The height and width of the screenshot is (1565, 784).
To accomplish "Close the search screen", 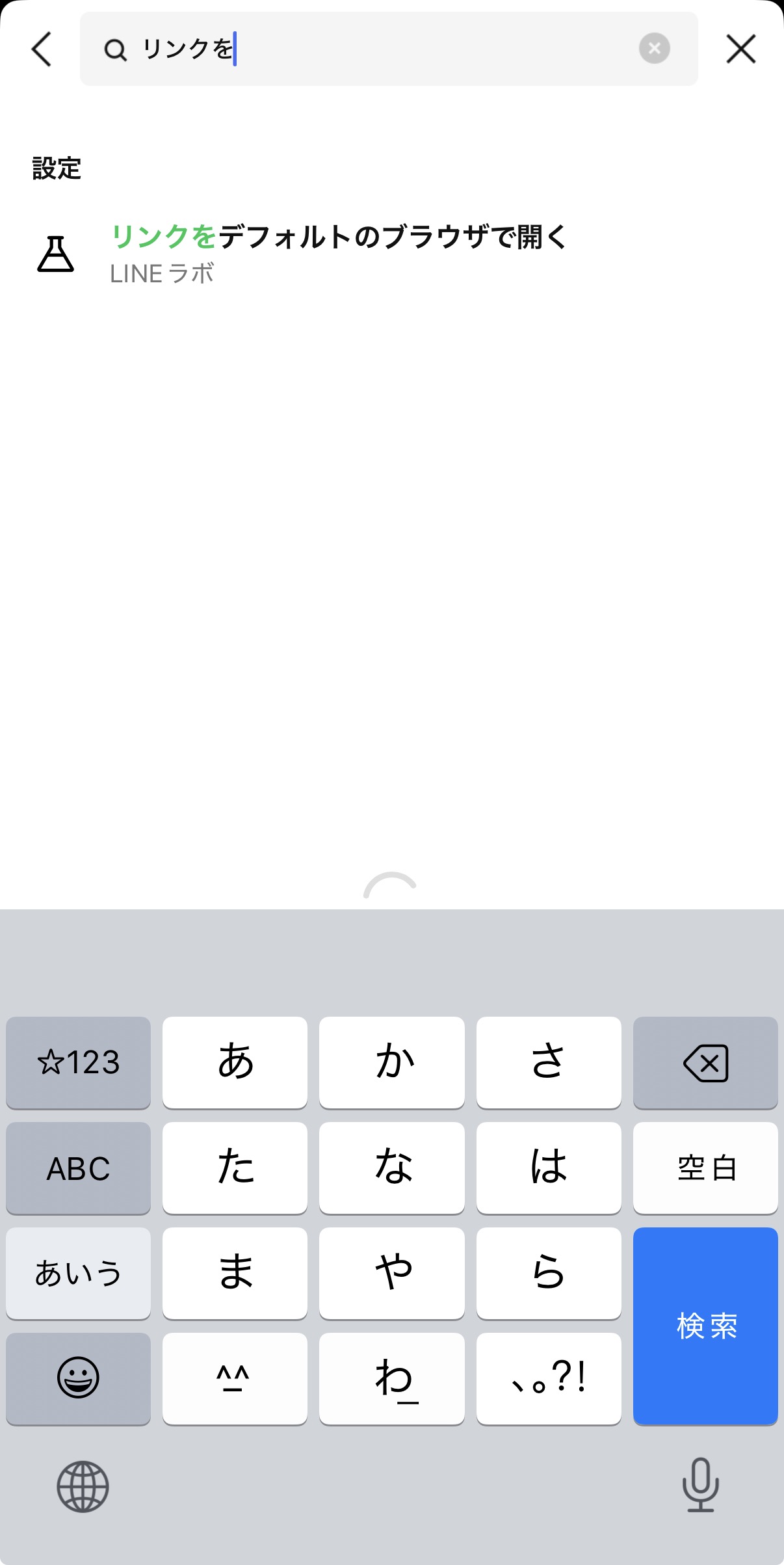I will pos(740,49).
